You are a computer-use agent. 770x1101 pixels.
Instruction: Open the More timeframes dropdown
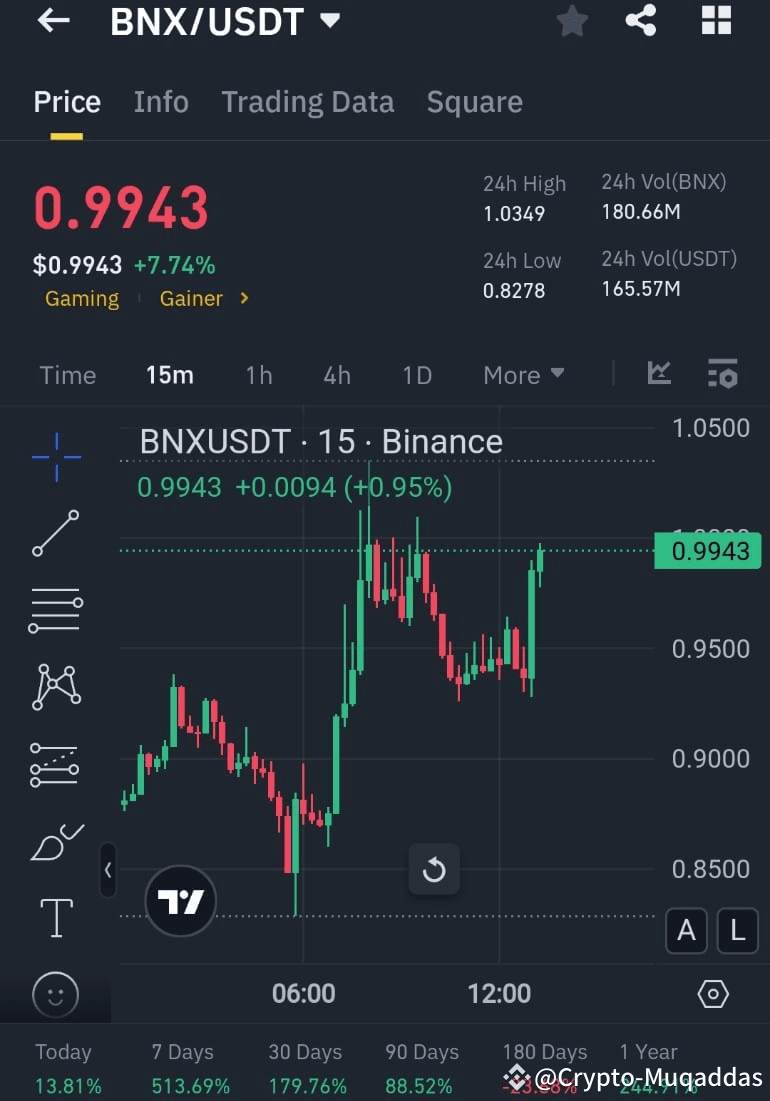(523, 374)
